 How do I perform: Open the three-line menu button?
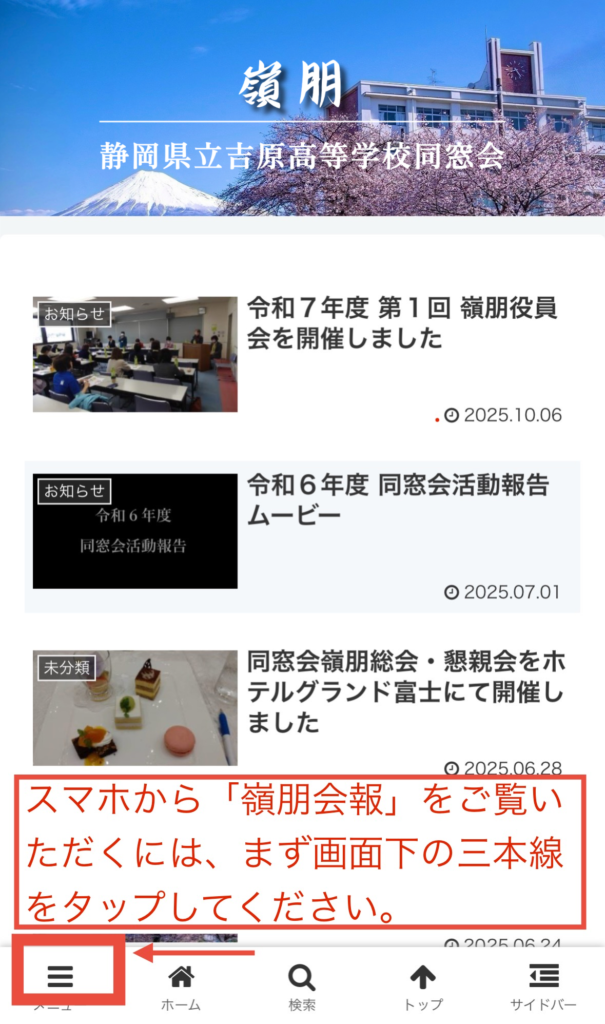(61, 977)
